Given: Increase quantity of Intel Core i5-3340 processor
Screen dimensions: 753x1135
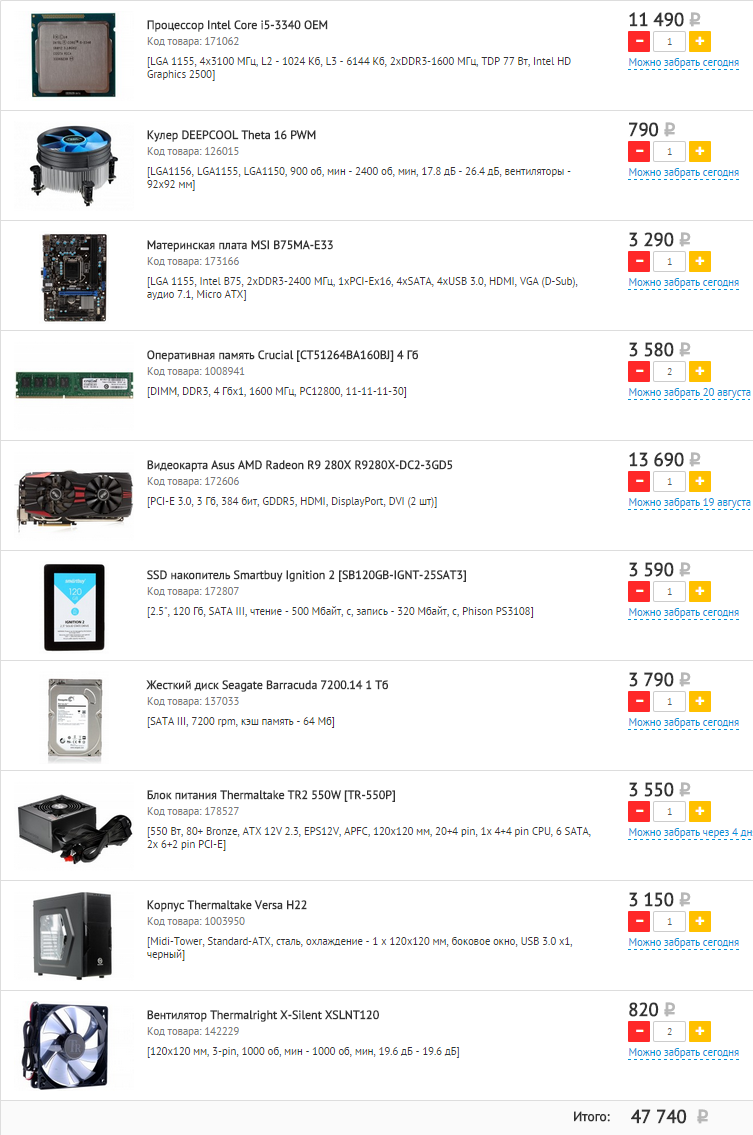Looking at the screenshot, I should click(700, 42).
